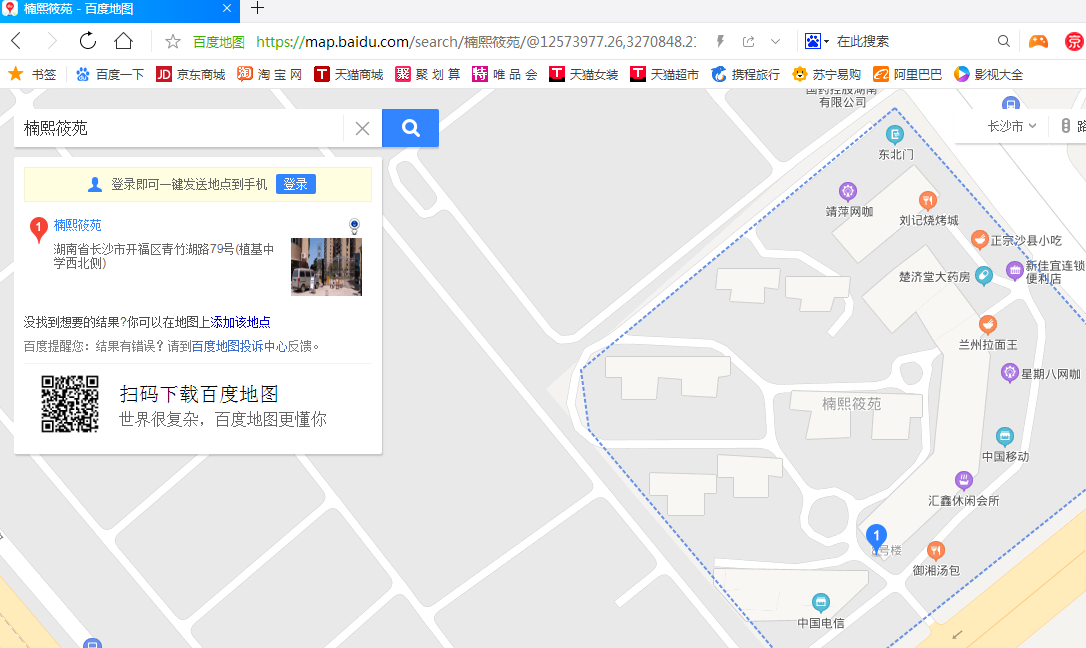Click 添加该地点 link
1086x648 pixels.
[240, 322]
